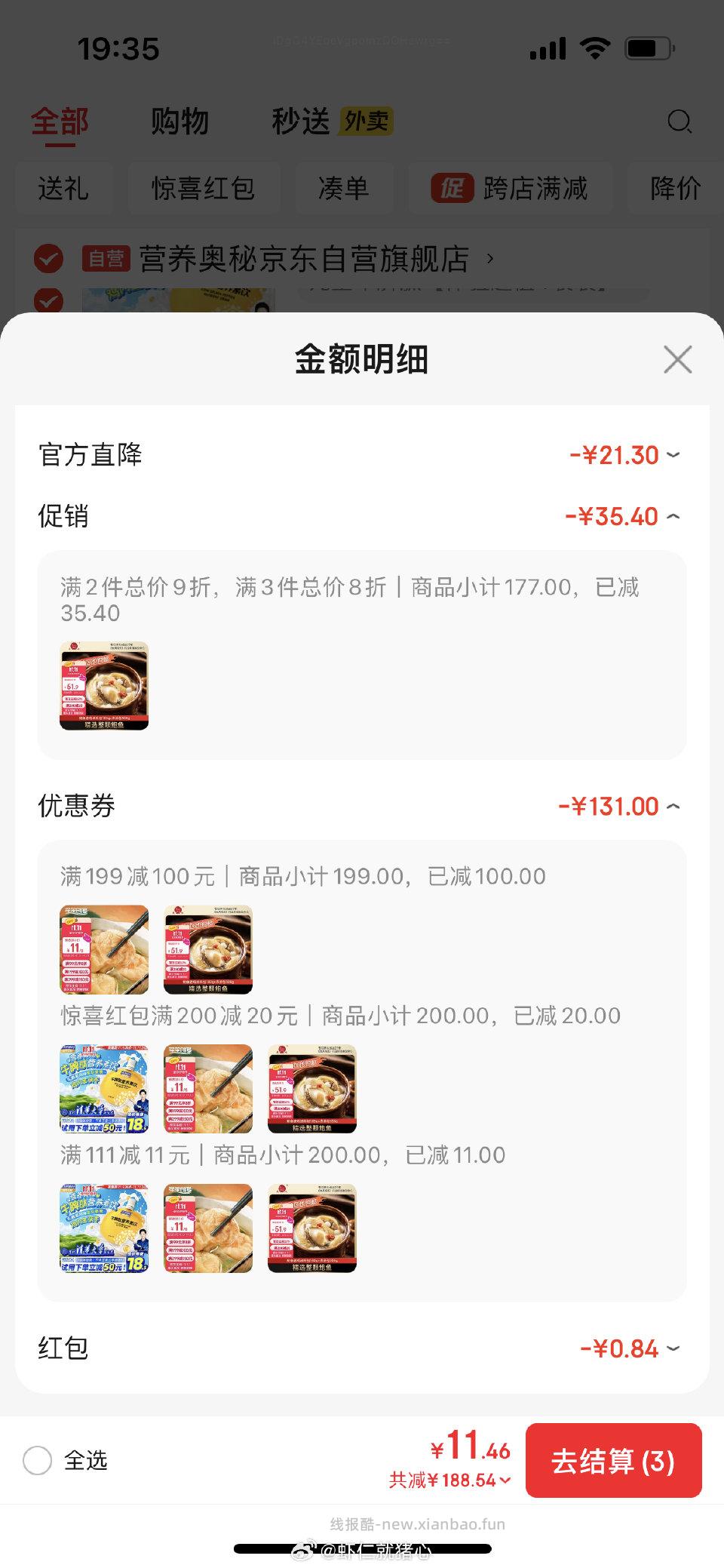
Task: Tap the 去结算 (3) checkout button
Action: pyautogui.click(x=614, y=1461)
